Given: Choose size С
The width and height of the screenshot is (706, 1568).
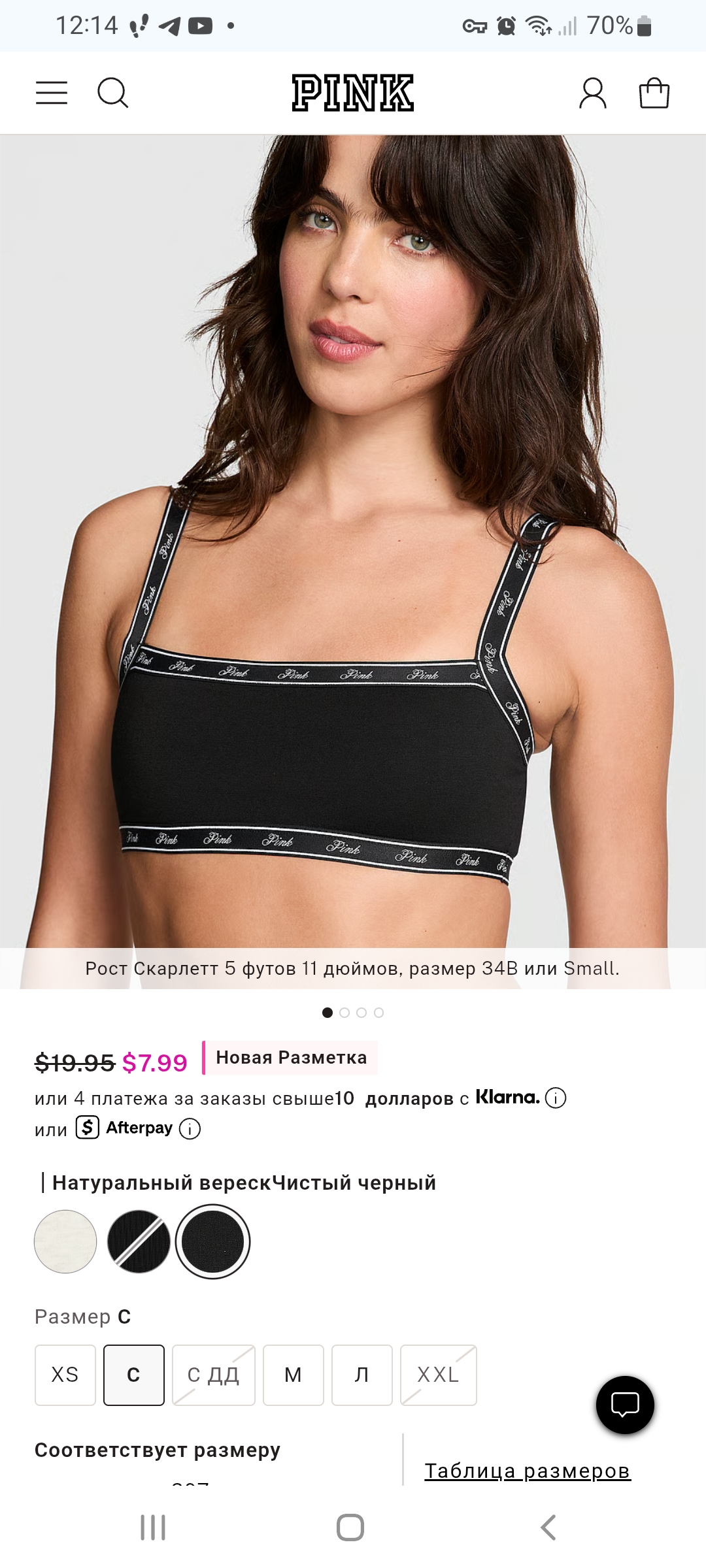Looking at the screenshot, I should (133, 1375).
